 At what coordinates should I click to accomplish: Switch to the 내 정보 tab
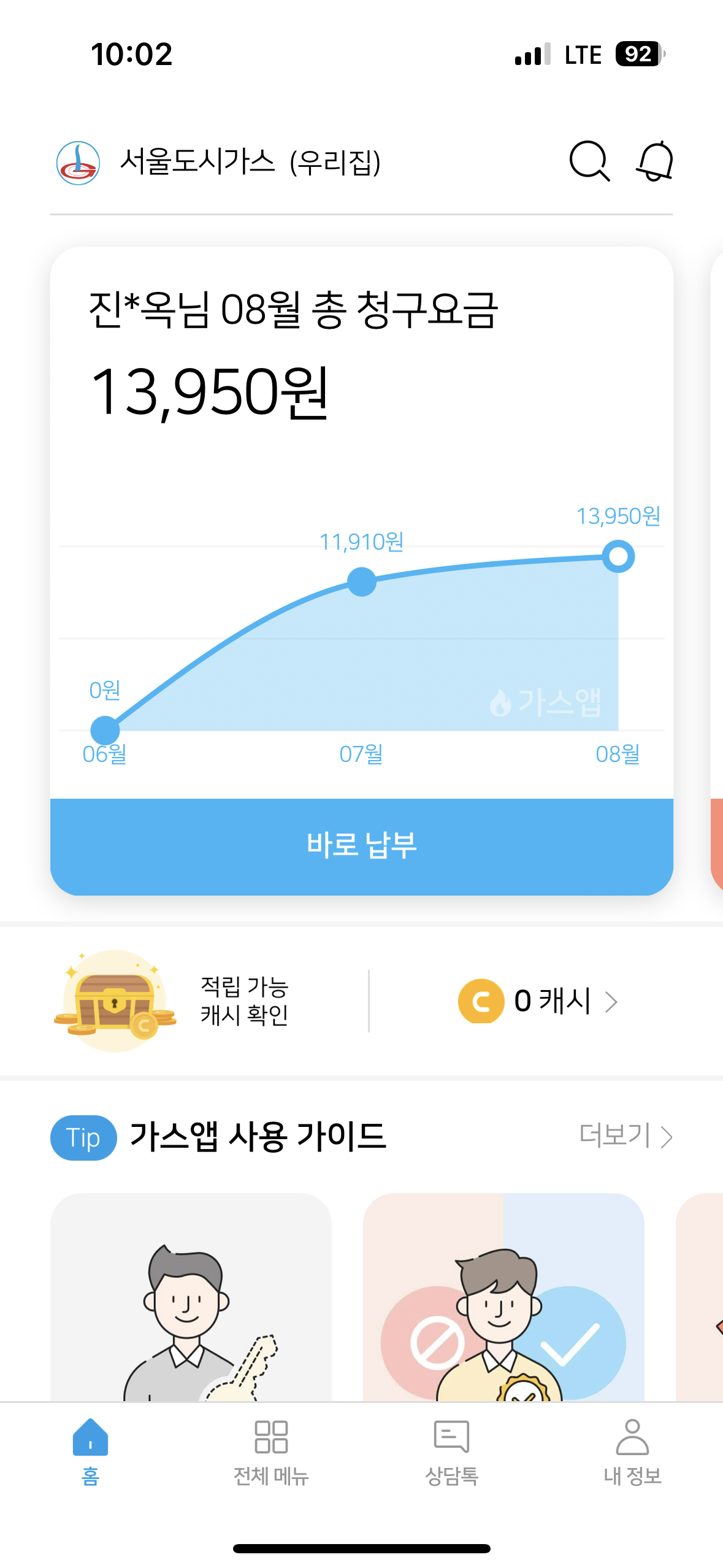pyautogui.click(x=632, y=1451)
